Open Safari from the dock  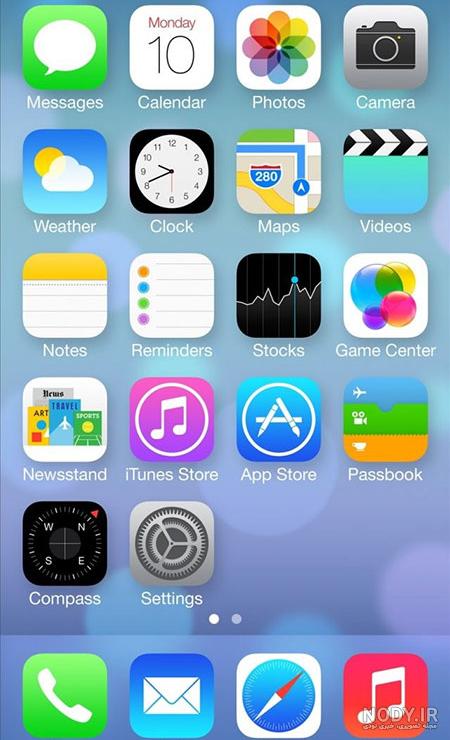pyautogui.click(x=279, y=696)
